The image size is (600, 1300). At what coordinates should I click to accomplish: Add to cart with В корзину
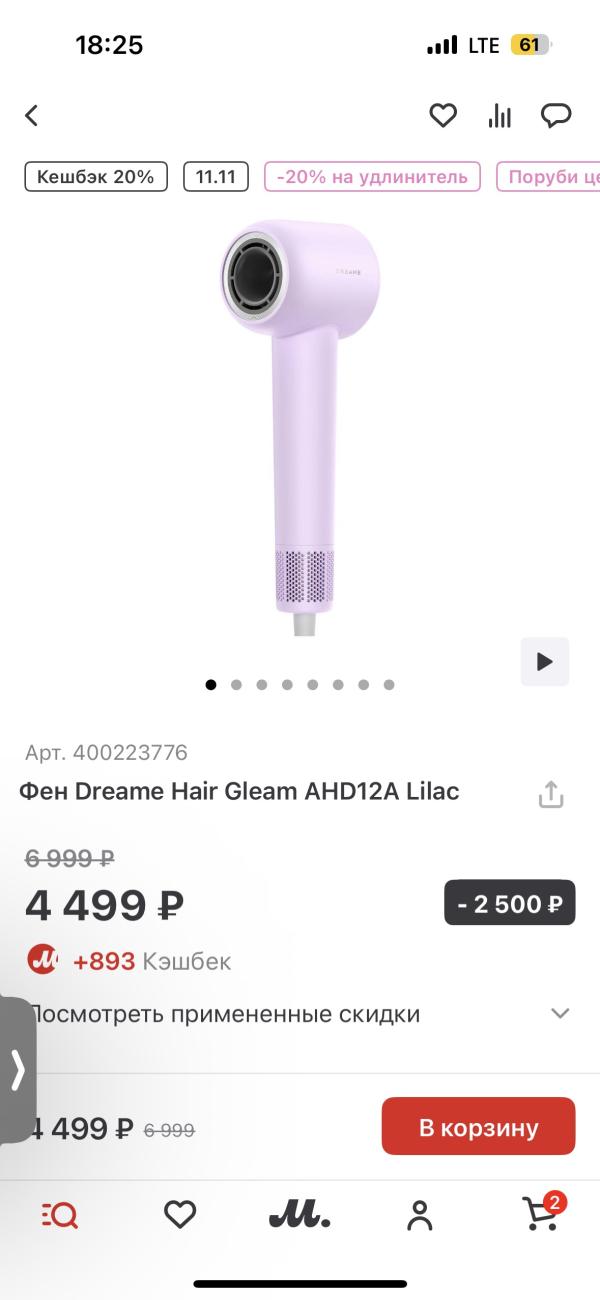[x=478, y=1128]
